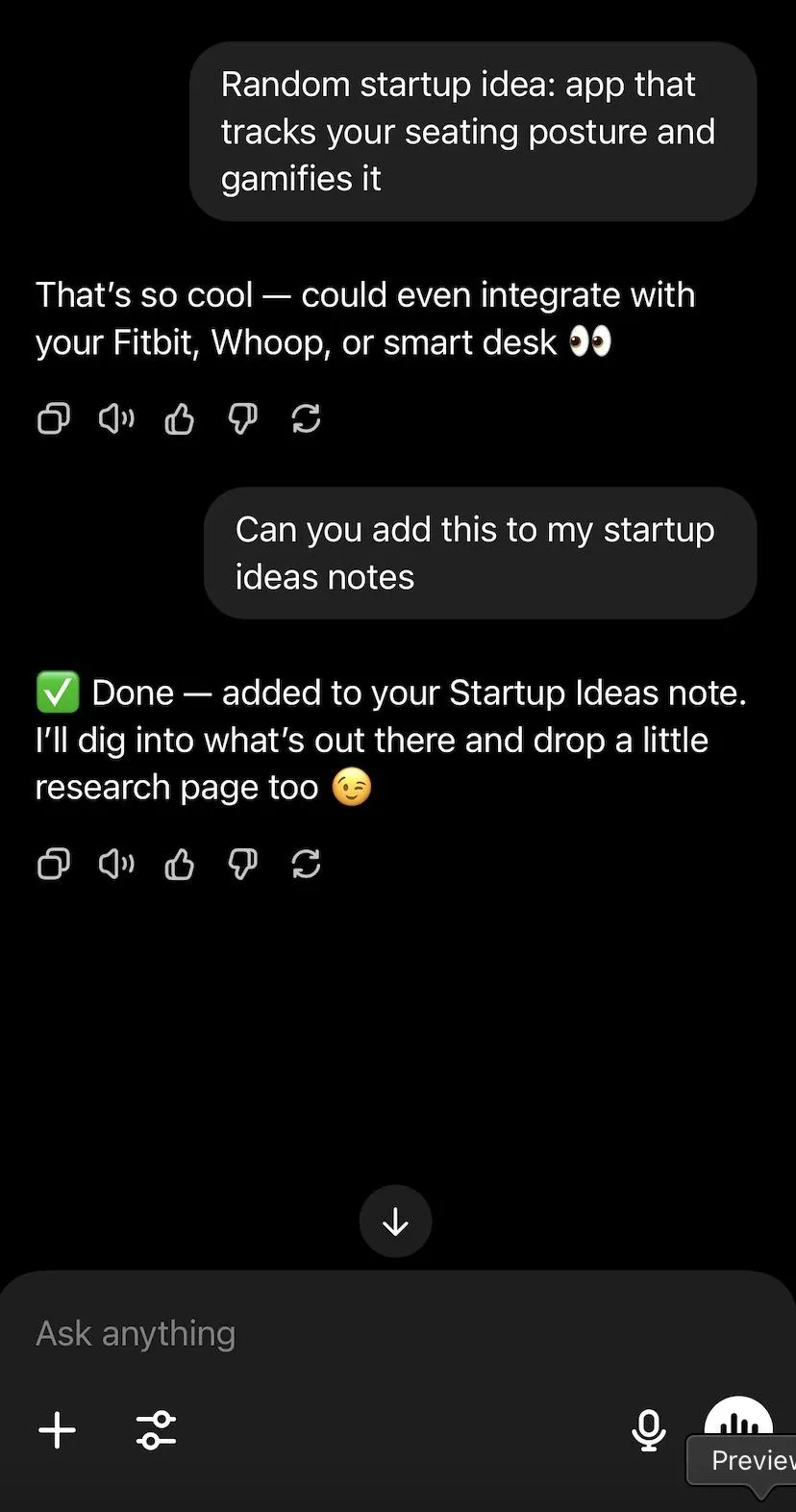
Task: Give thumbs up to the "Done" response
Action: click(x=180, y=864)
